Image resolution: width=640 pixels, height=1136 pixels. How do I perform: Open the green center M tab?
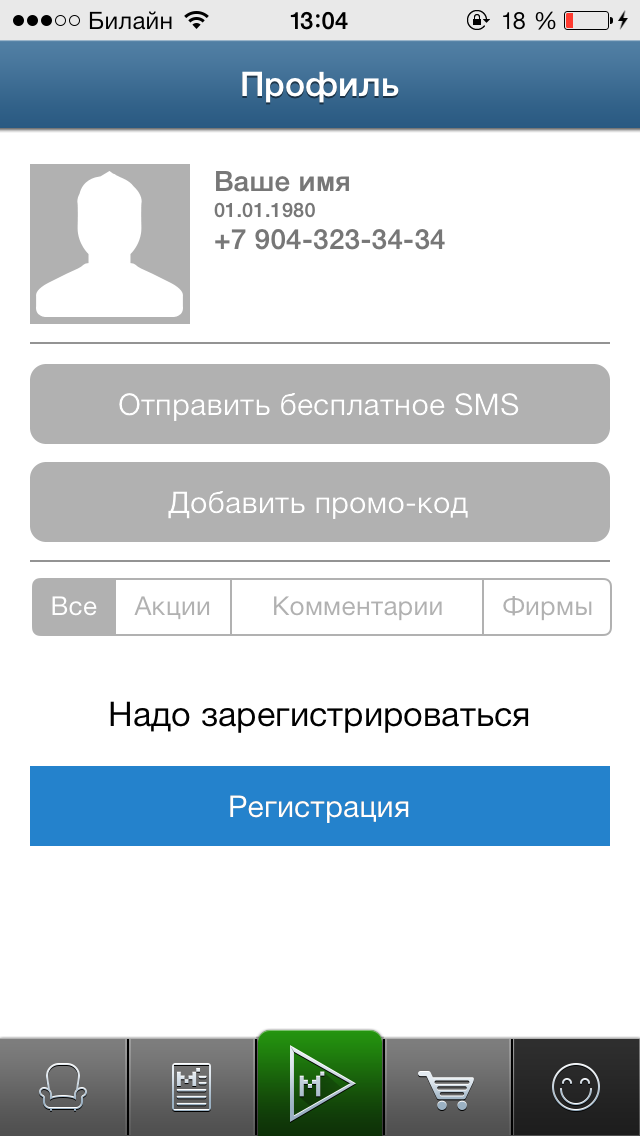320,1083
